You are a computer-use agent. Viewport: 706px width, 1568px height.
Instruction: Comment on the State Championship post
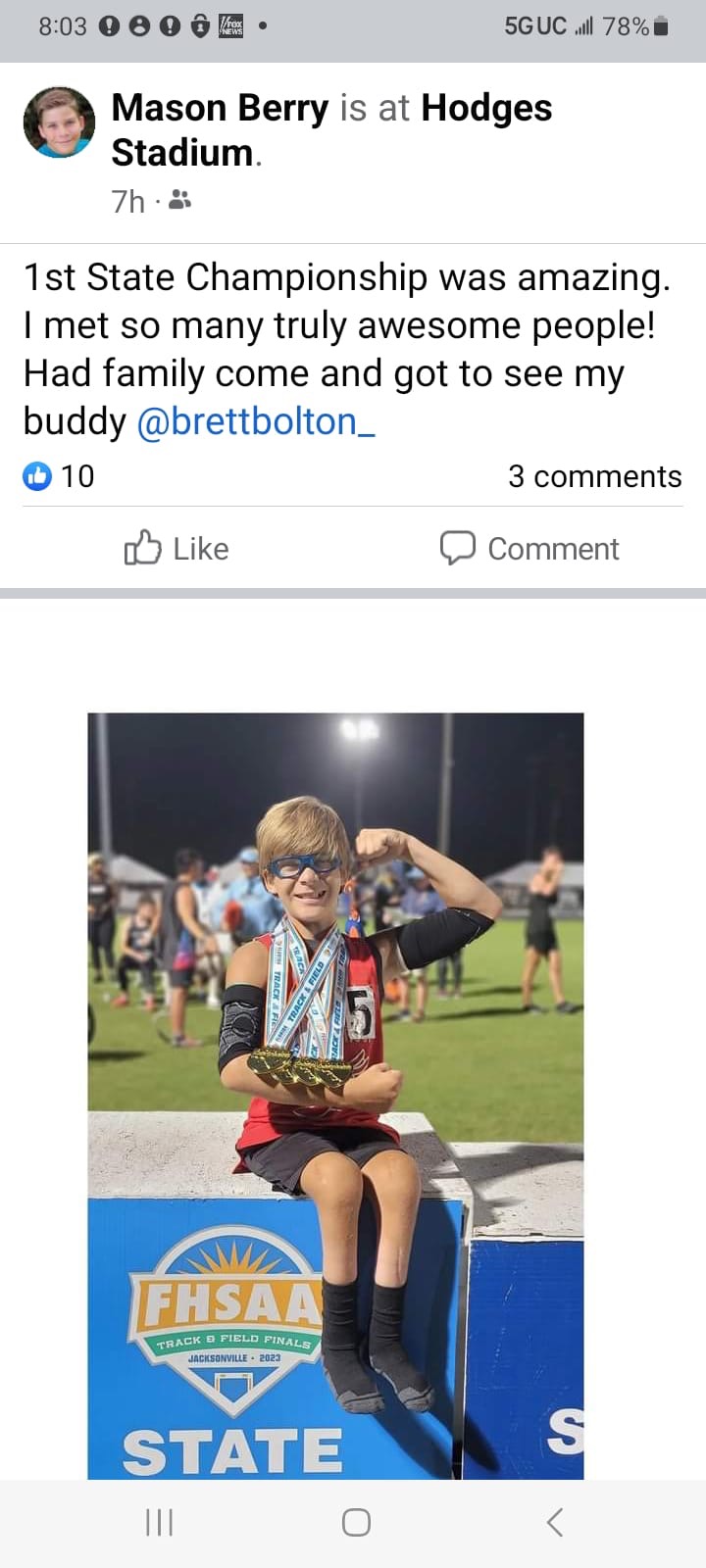pos(529,548)
